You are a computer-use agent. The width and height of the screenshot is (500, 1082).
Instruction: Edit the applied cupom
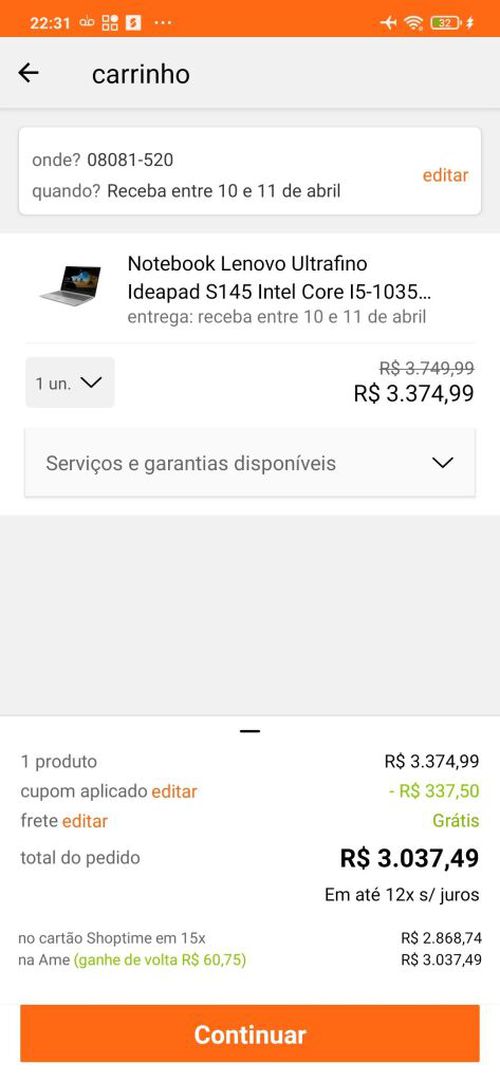[174, 791]
